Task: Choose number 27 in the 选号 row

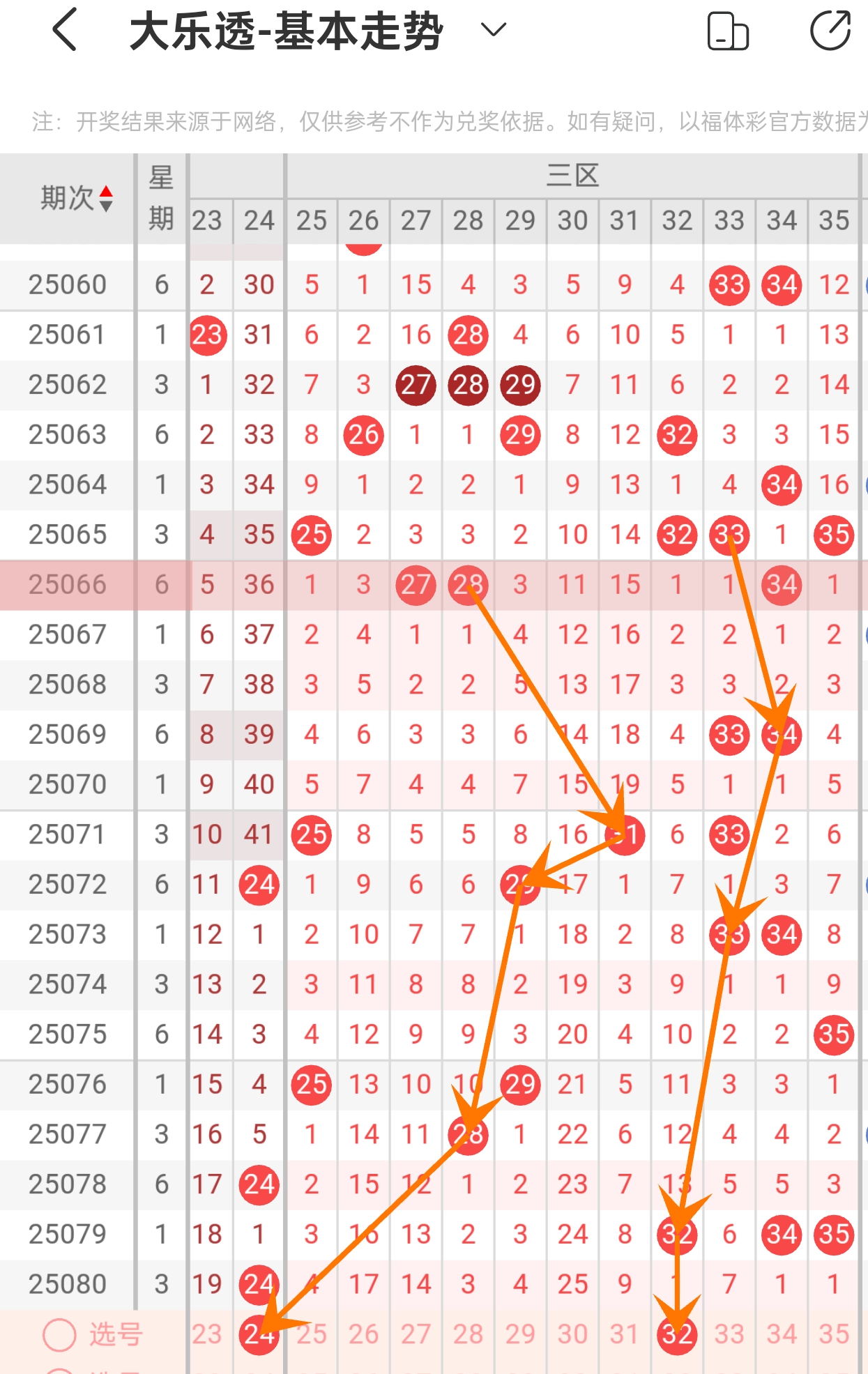Action: tap(416, 1334)
